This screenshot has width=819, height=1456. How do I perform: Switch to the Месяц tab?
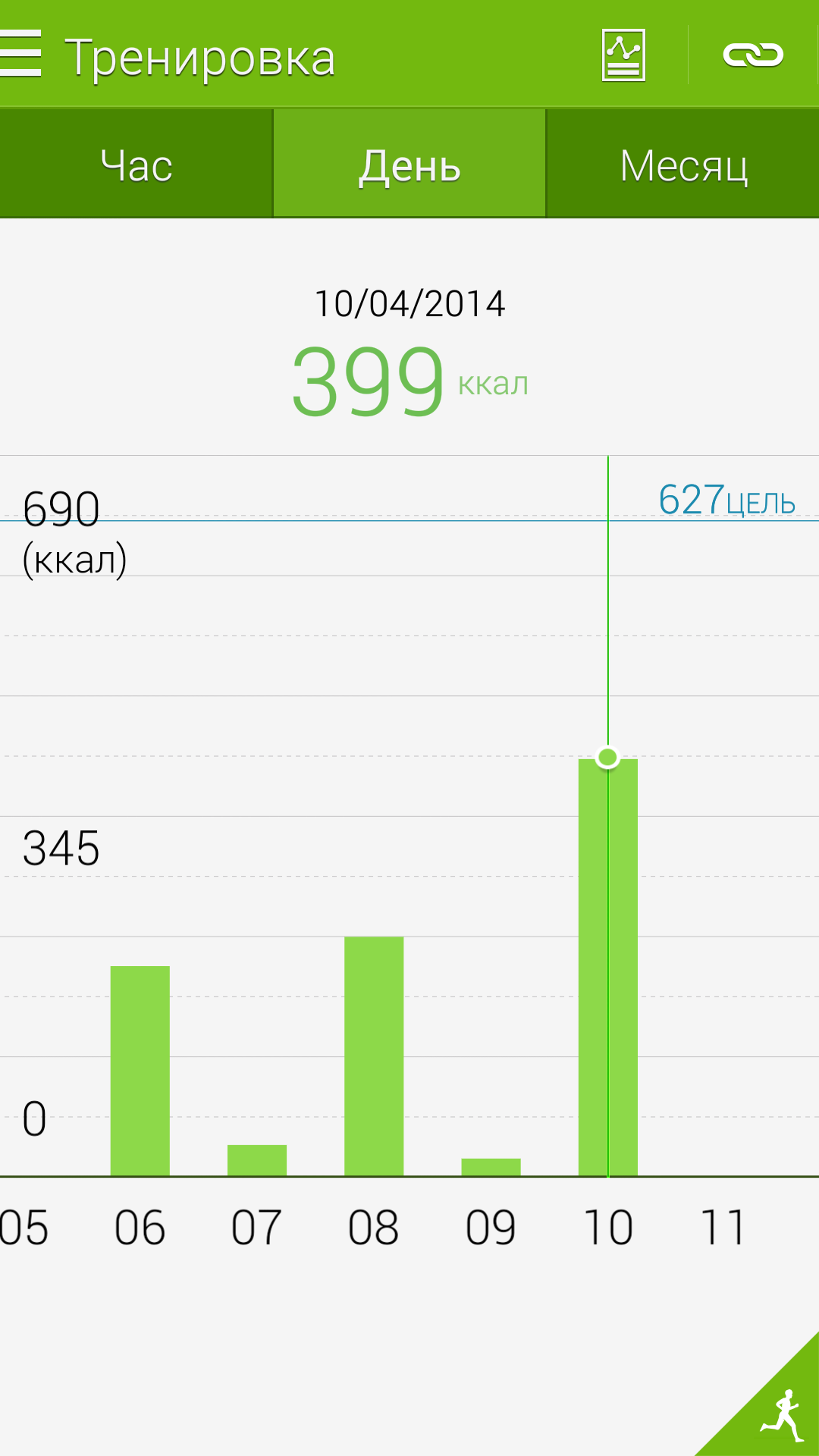point(683,164)
